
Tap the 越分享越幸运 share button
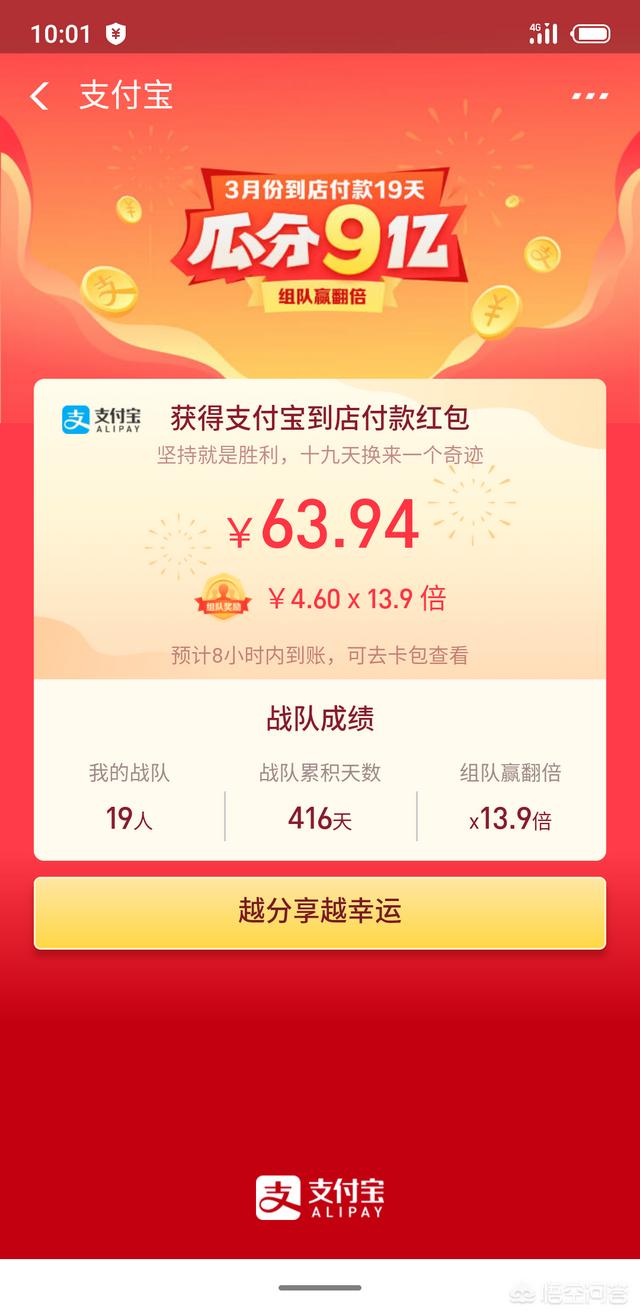[x=320, y=912]
